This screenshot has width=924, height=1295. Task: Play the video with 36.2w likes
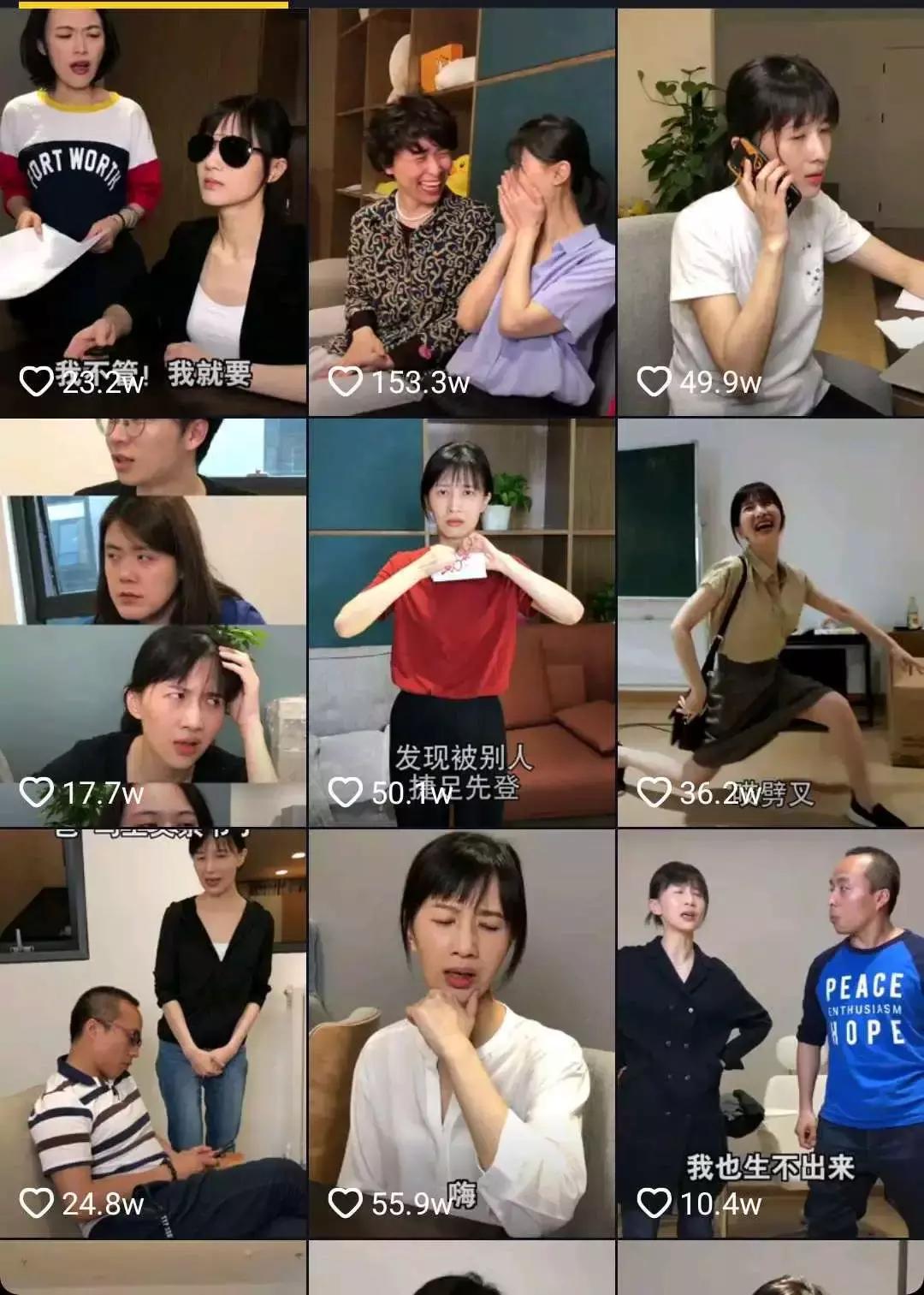(x=770, y=623)
